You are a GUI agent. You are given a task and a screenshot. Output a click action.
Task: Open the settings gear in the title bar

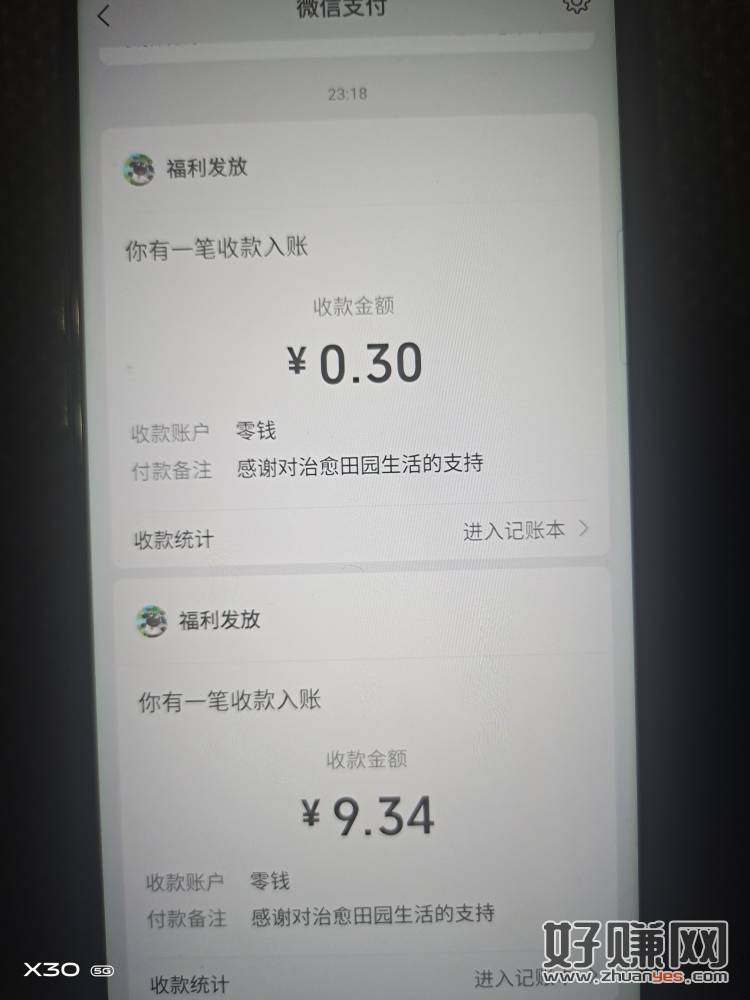(x=575, y=5)
